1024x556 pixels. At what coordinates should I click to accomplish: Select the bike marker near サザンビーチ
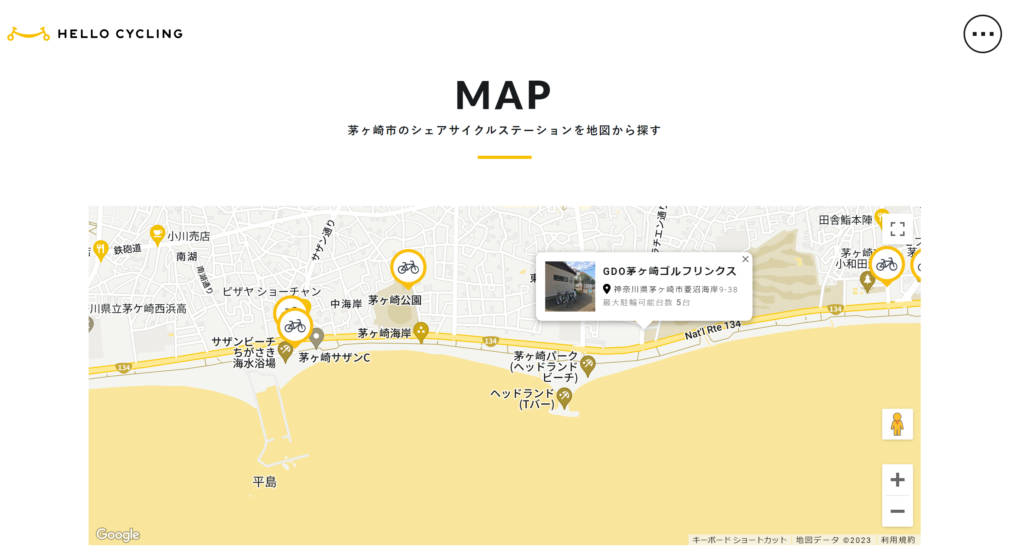click(x=294, y=325)
